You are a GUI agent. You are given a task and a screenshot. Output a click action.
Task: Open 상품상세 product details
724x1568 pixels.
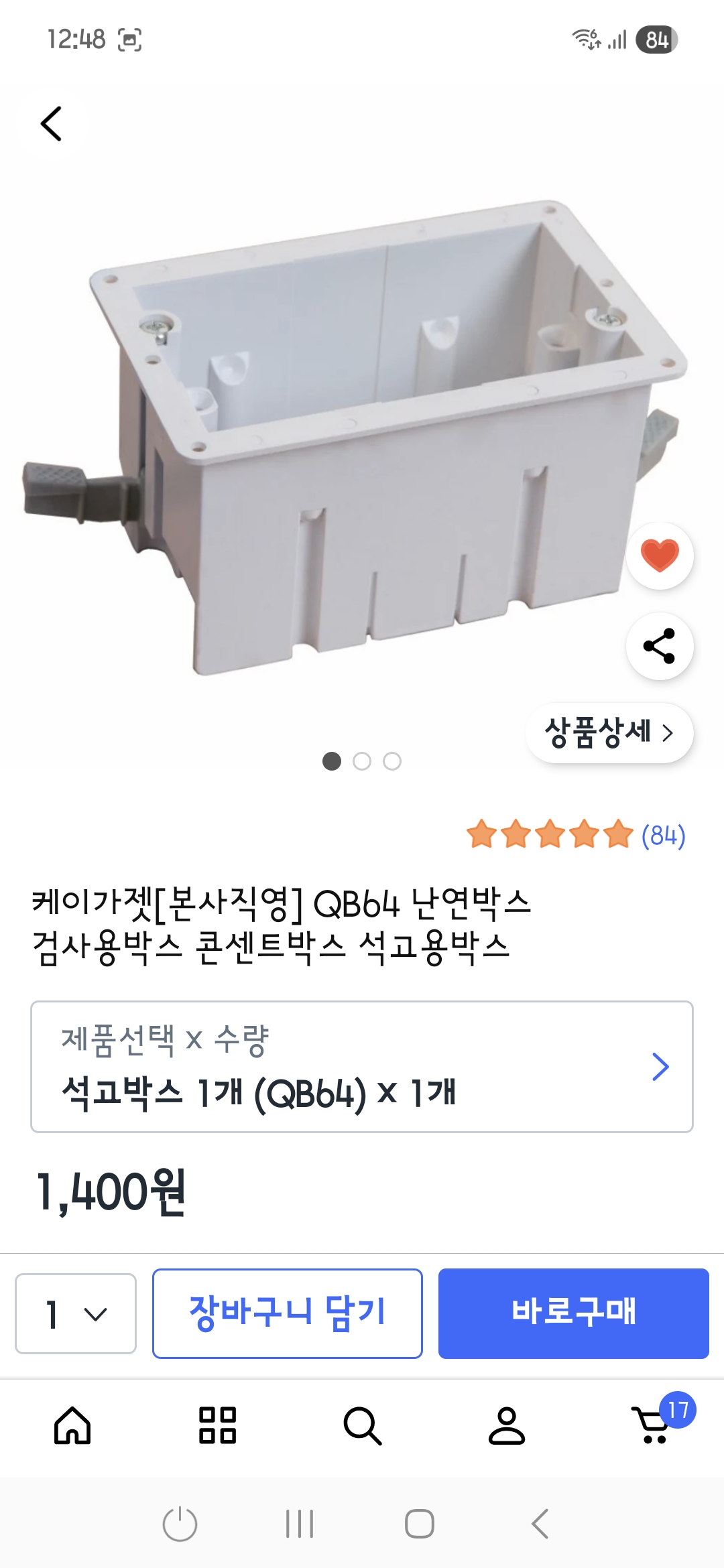coord(609,732)
